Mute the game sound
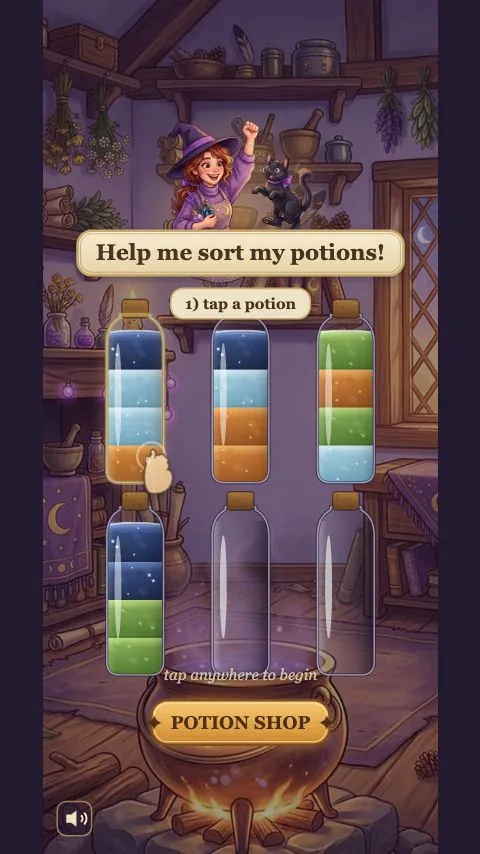 point(74,818)
